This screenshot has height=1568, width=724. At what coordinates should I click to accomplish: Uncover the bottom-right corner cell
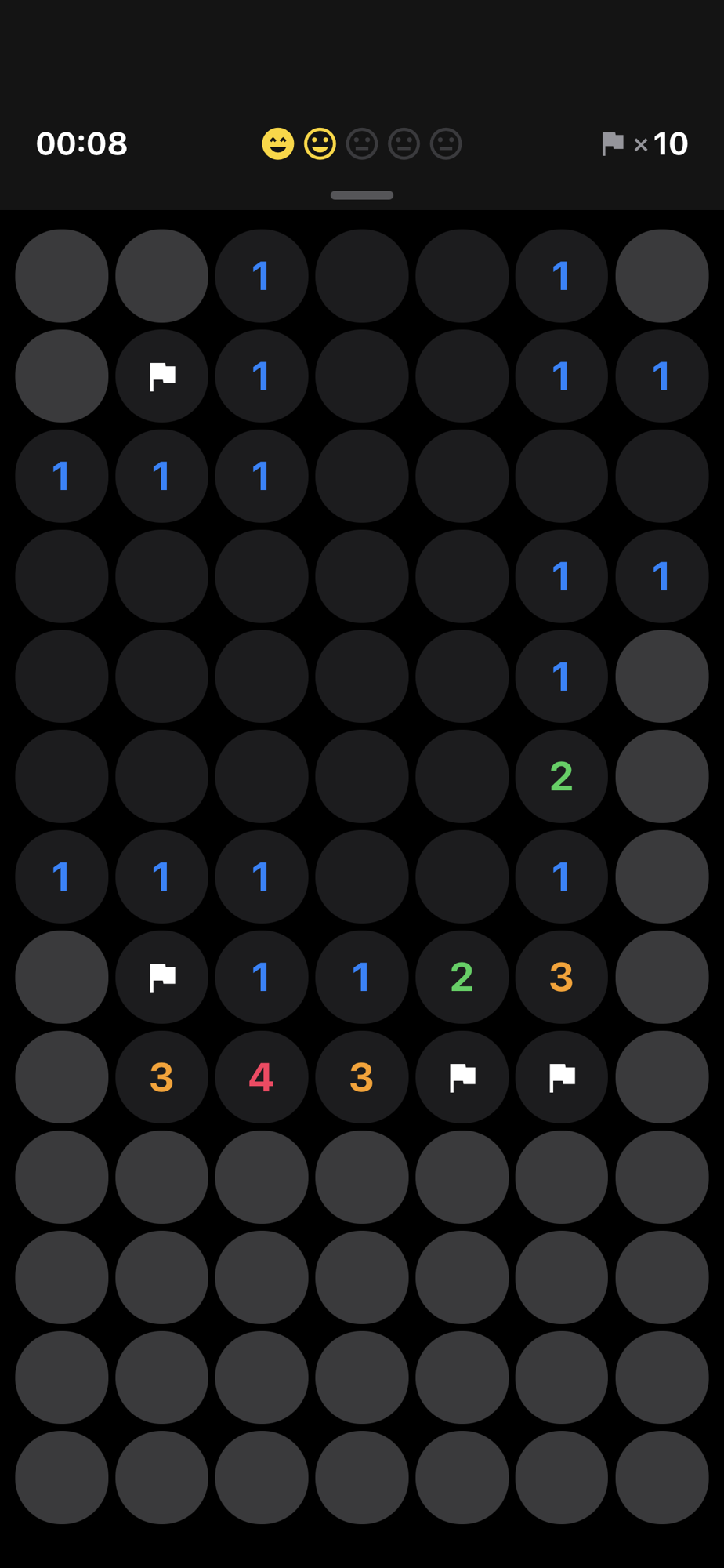(x=661, y=1477)
